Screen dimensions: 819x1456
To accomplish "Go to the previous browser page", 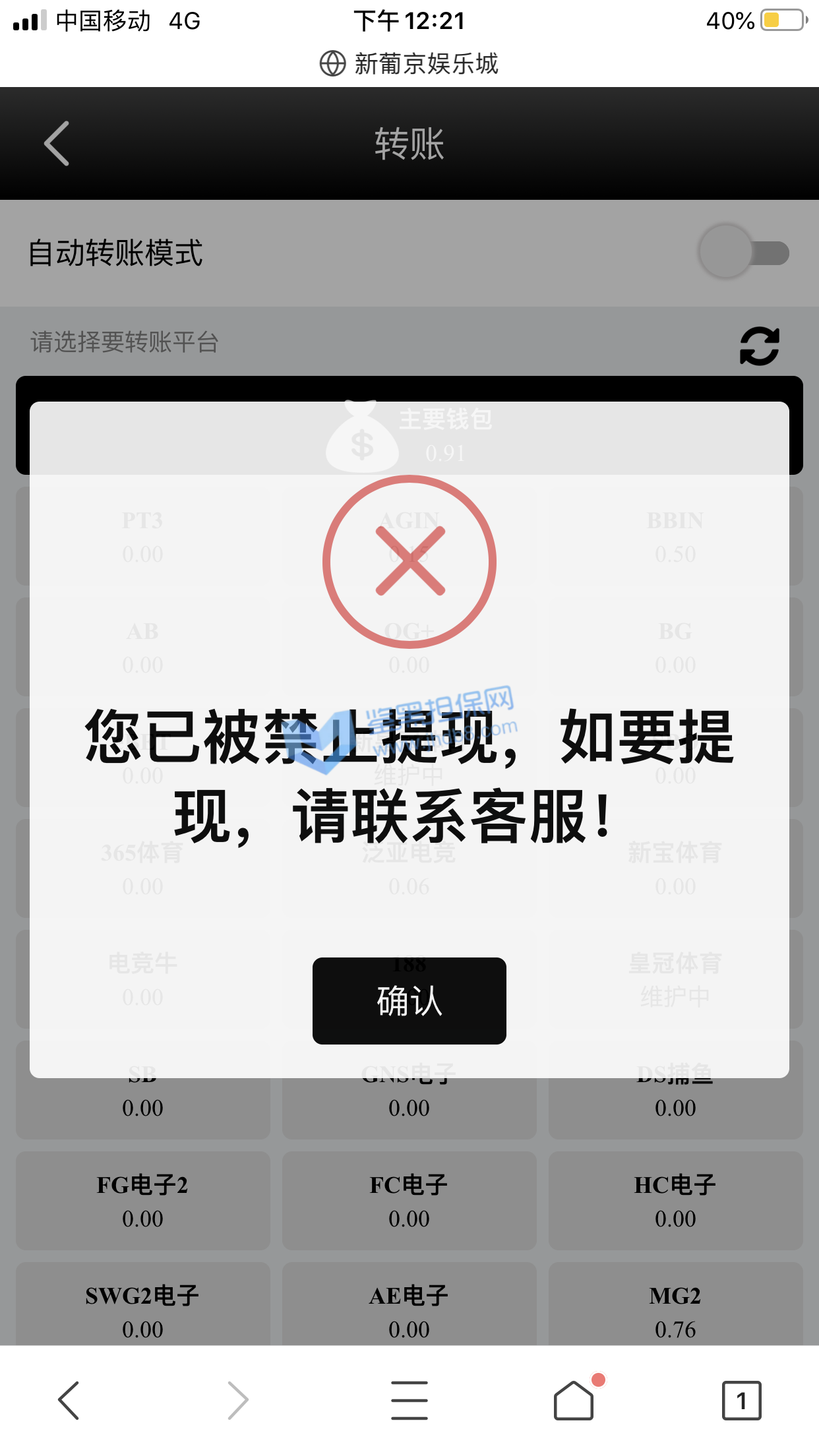I will [69, 1400].
